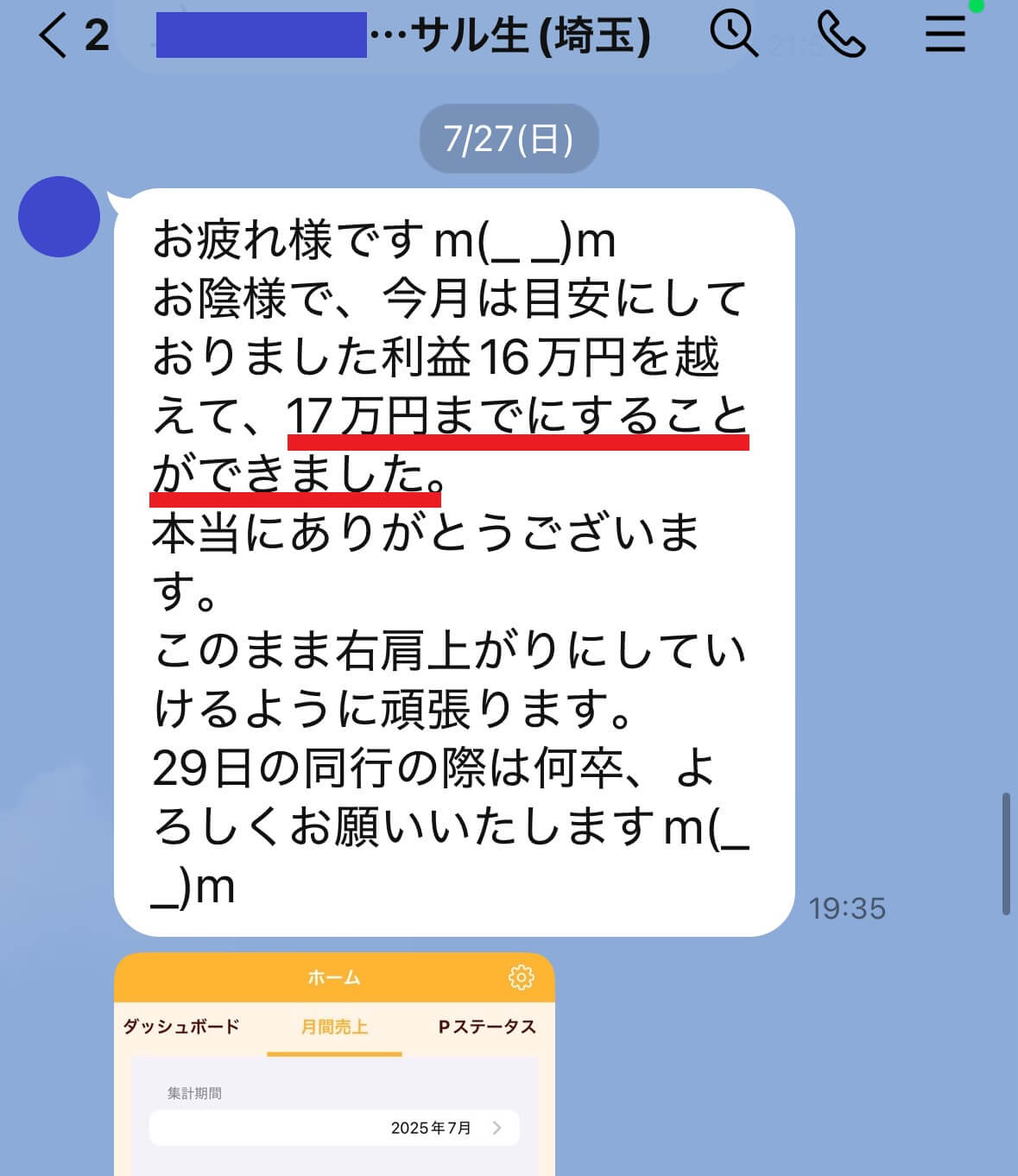Open the chat menu
The height and width of the screenshot is (1176, 1018).
[x=945, y=35]
